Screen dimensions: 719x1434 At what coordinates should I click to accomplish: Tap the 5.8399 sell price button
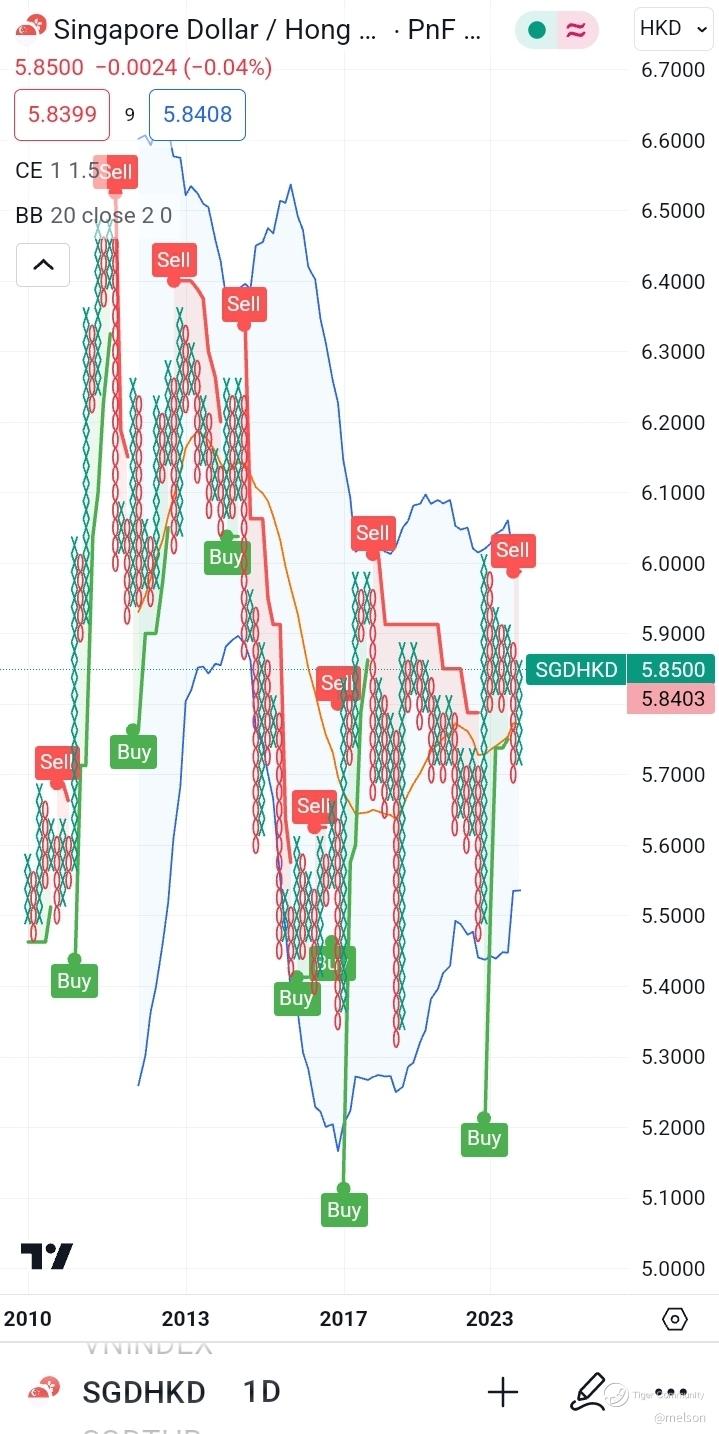point(62,114)
